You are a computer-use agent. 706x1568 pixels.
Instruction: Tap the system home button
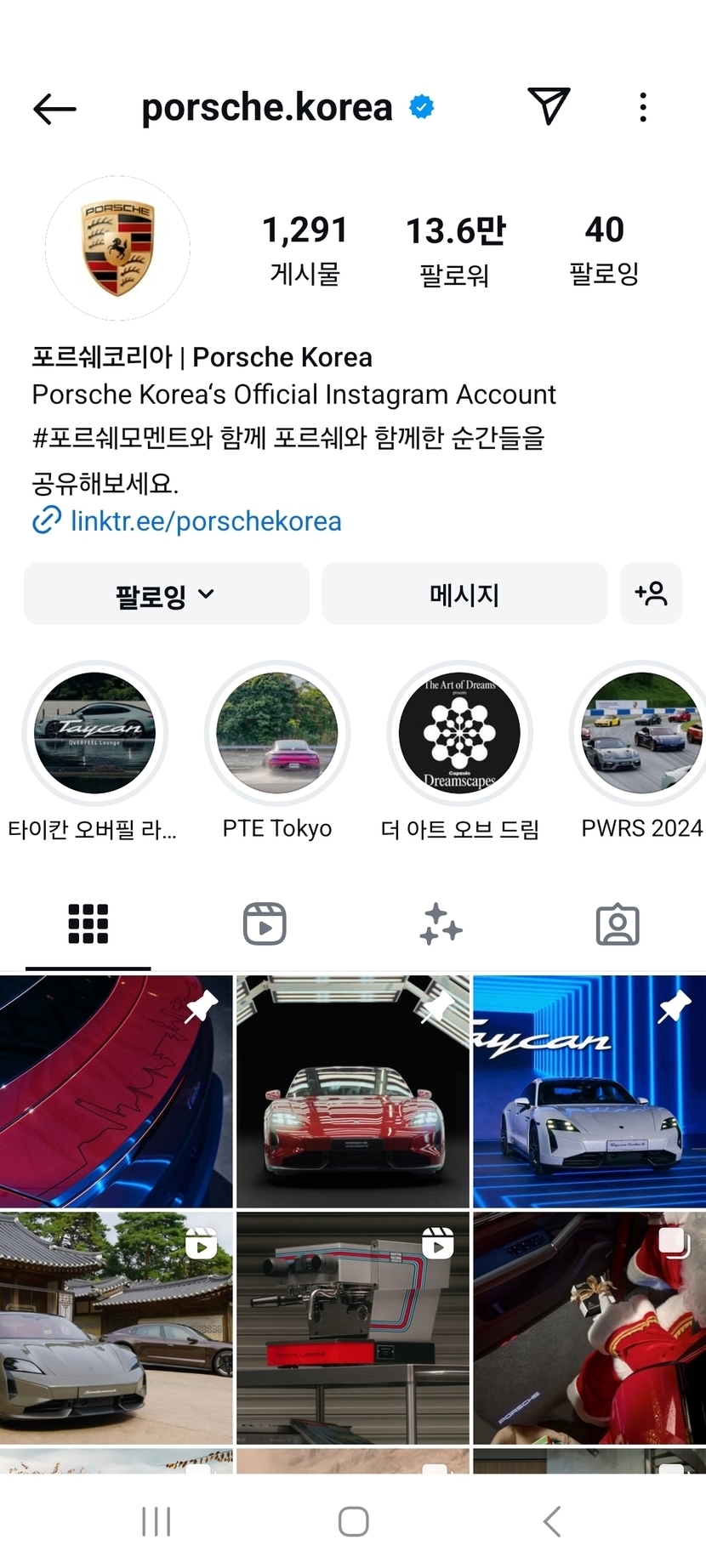click(x=353, y=1521)
